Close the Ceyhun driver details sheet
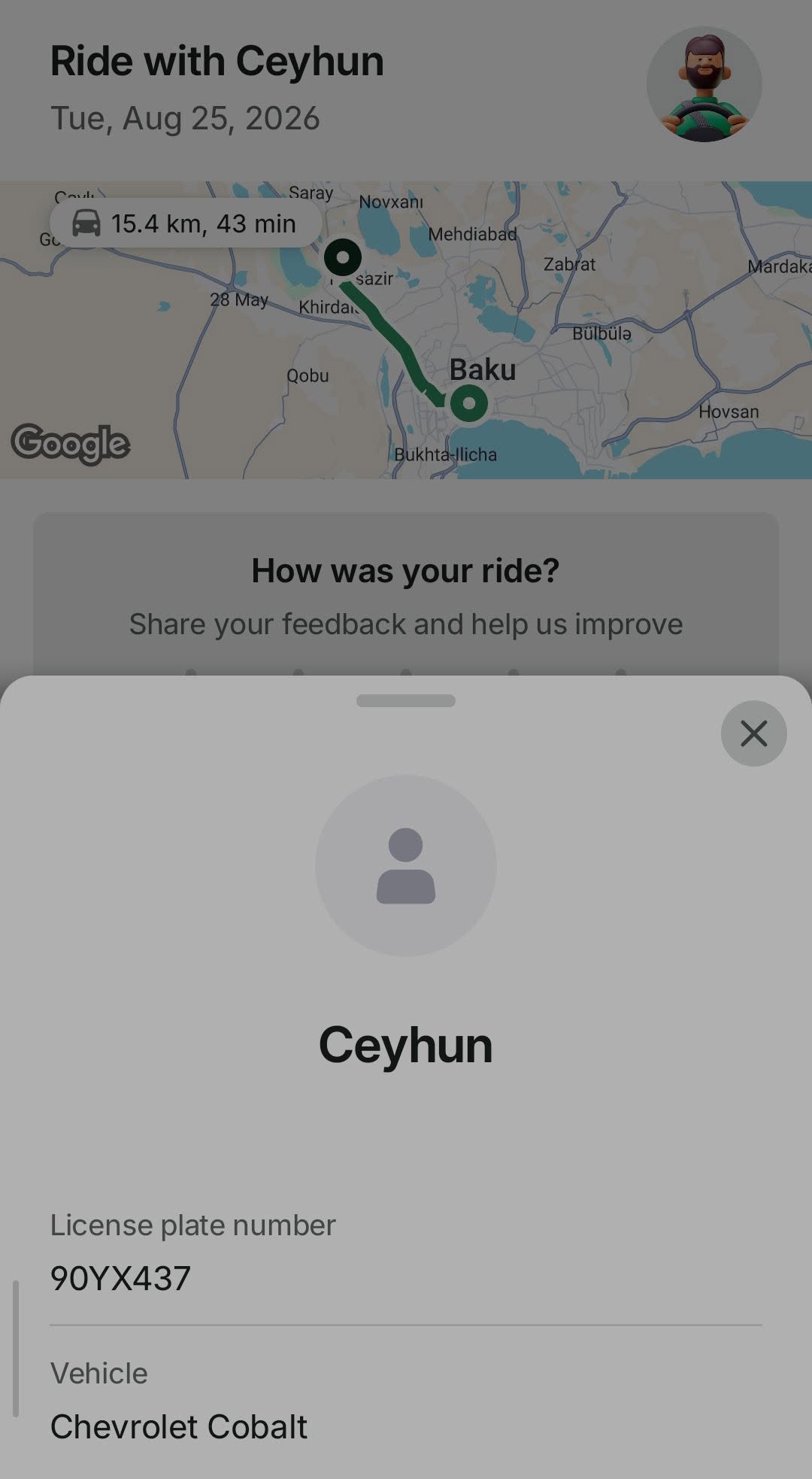This screenshot has width=812, height=1479. click(753, 733)
